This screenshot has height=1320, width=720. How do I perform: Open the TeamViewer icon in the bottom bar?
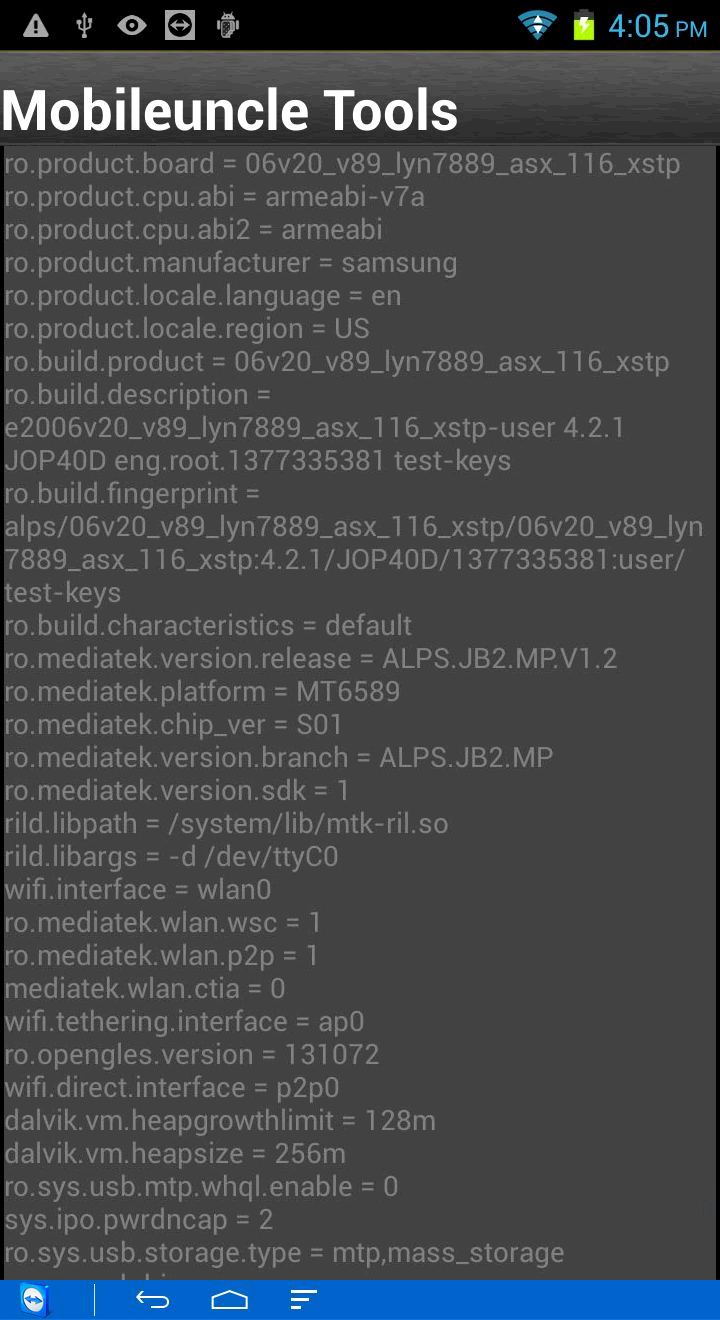[35, 1299]
